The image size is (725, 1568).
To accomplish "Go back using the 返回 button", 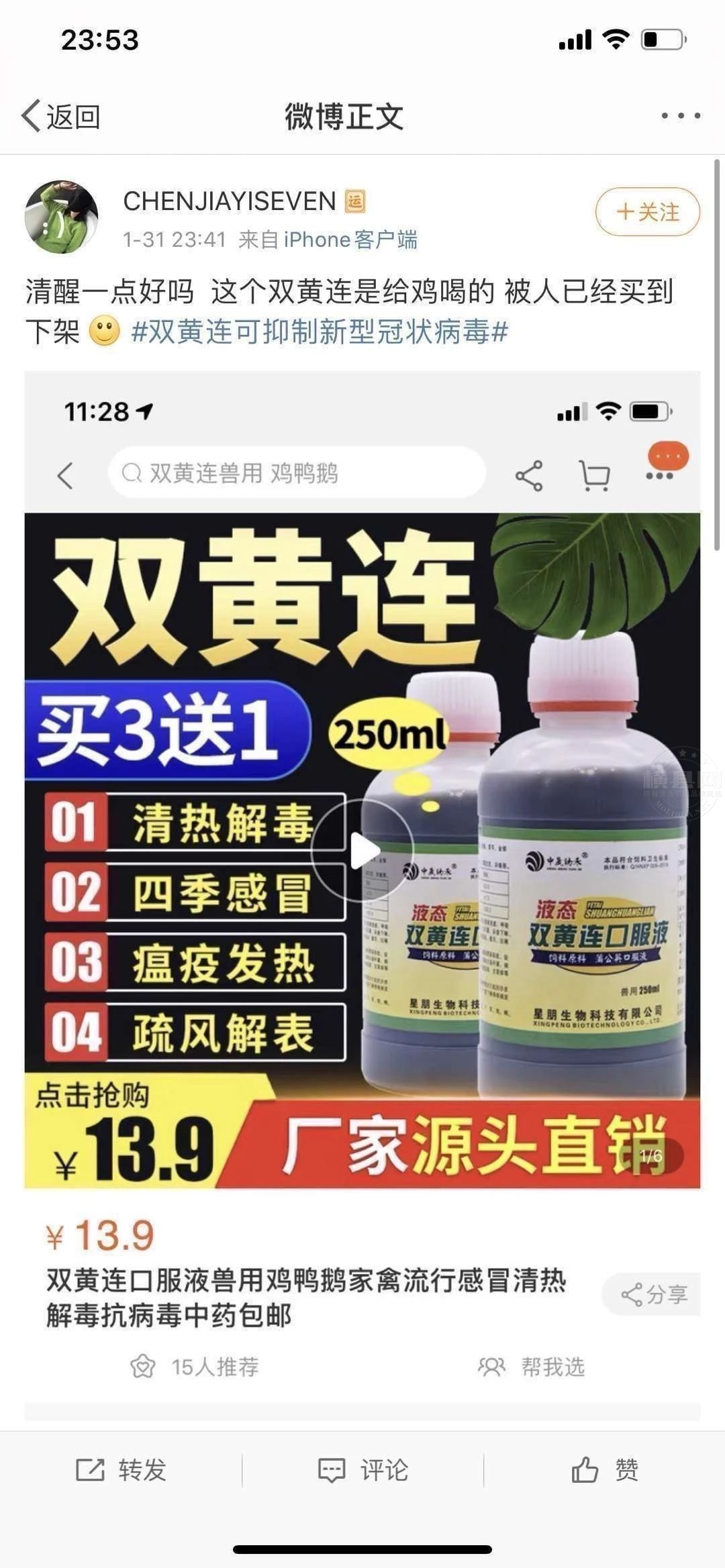I will 62,117.
